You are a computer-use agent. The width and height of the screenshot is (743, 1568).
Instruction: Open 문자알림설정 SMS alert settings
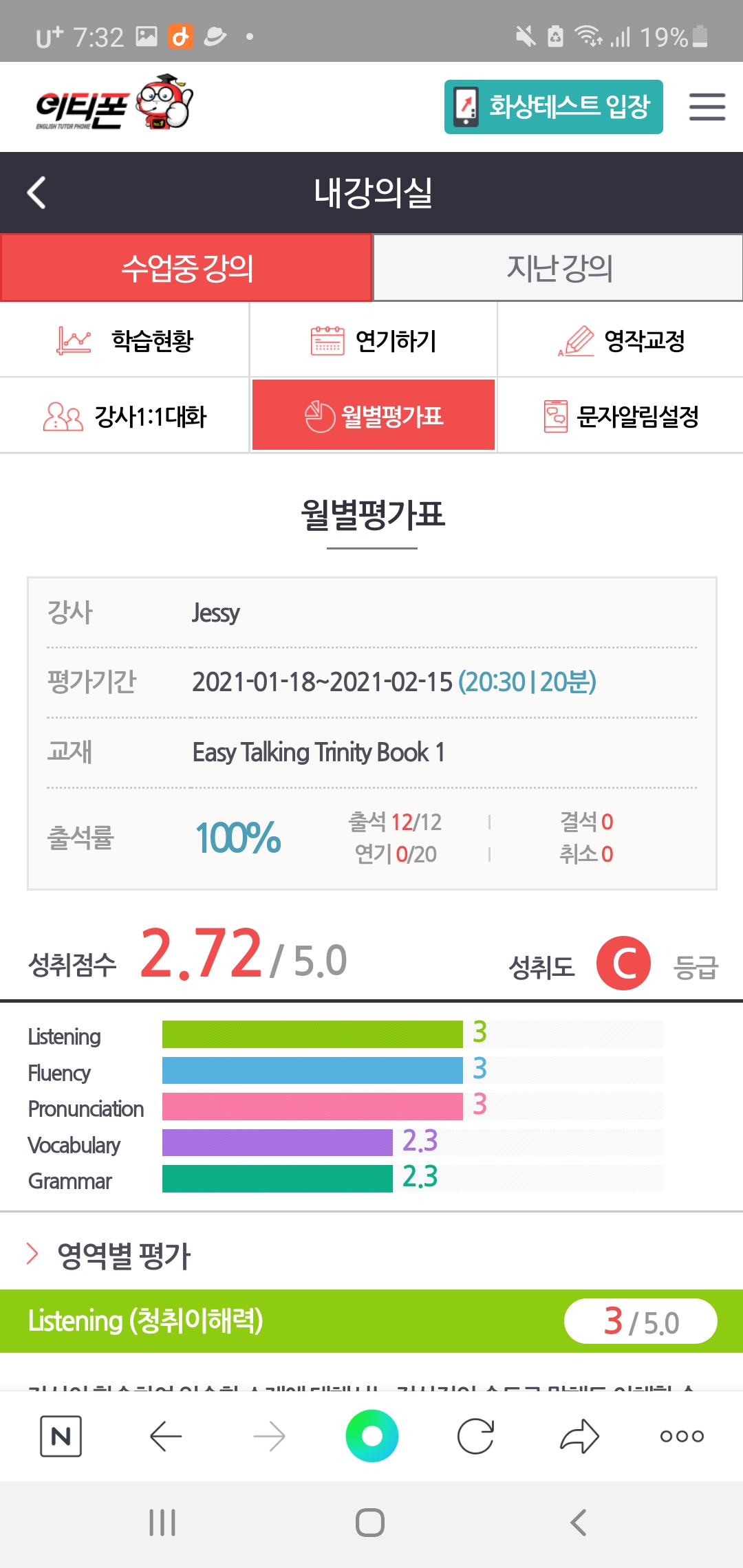(x=621, y=416)
